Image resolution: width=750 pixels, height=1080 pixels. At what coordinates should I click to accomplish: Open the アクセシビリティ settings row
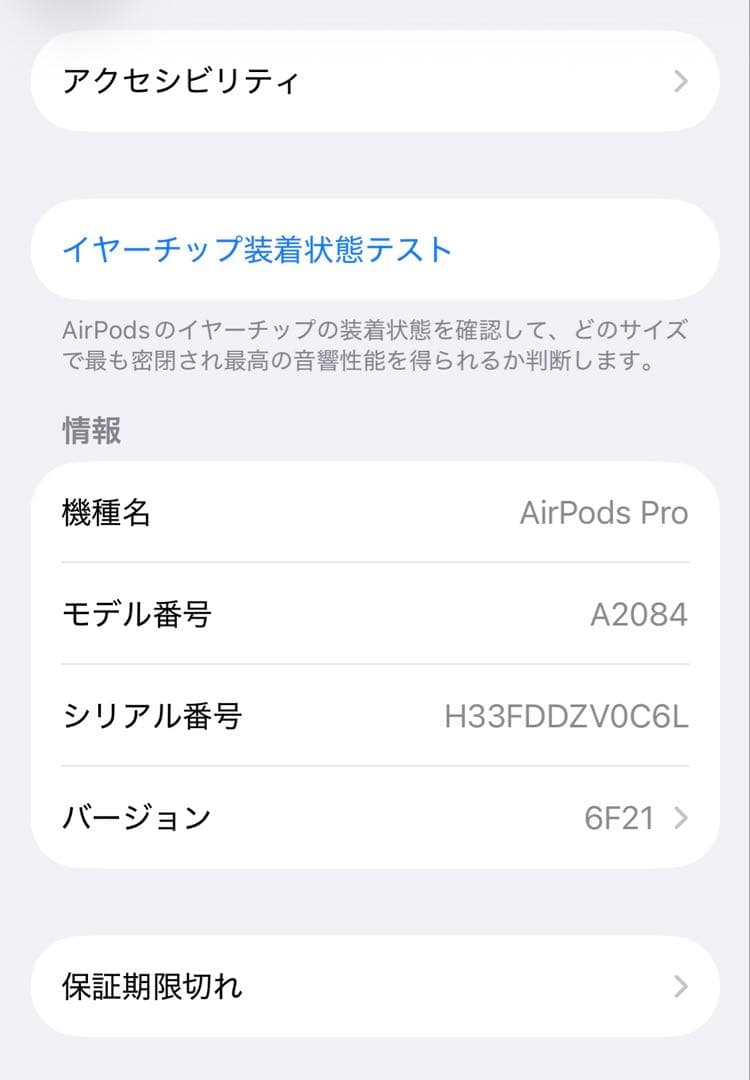coord(375,81)
